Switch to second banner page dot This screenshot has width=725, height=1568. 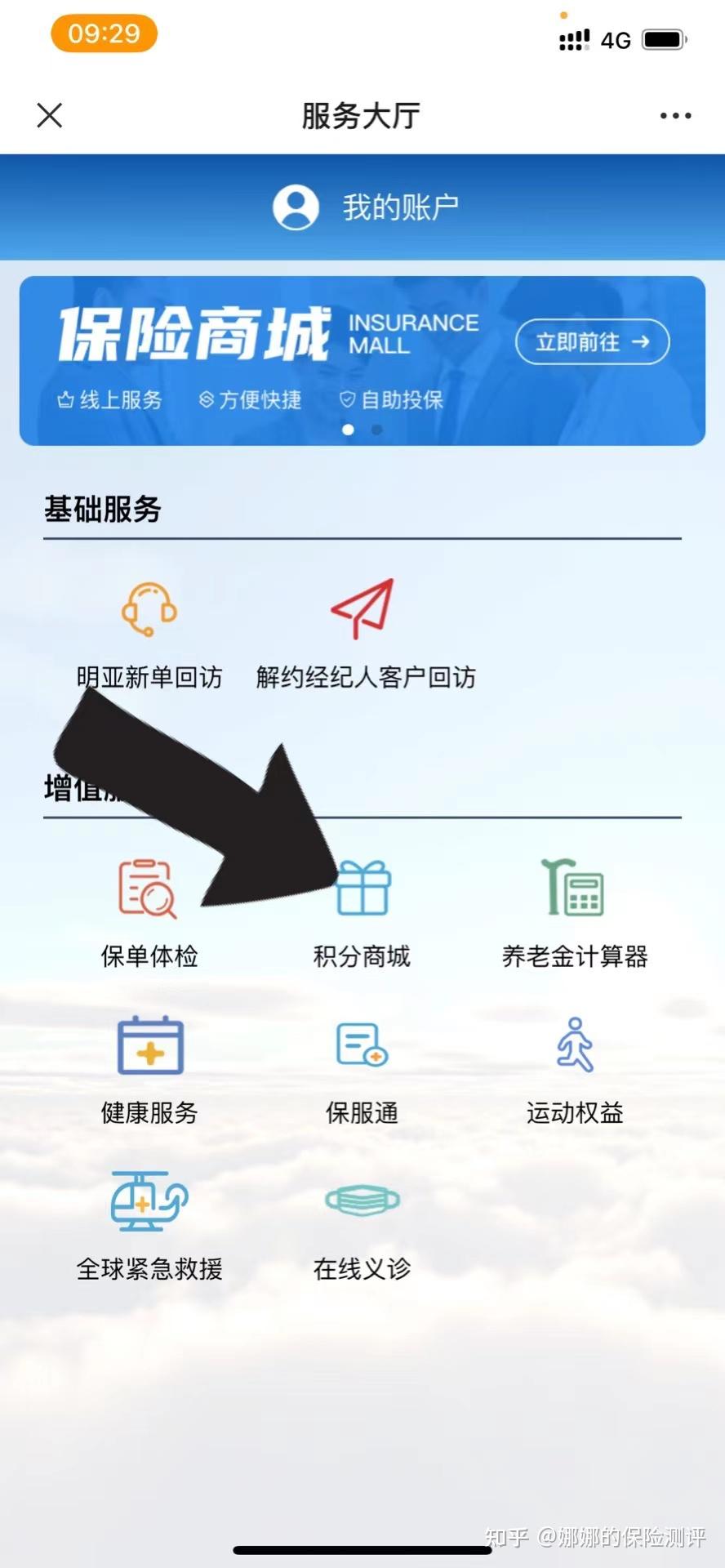(376, 430)
